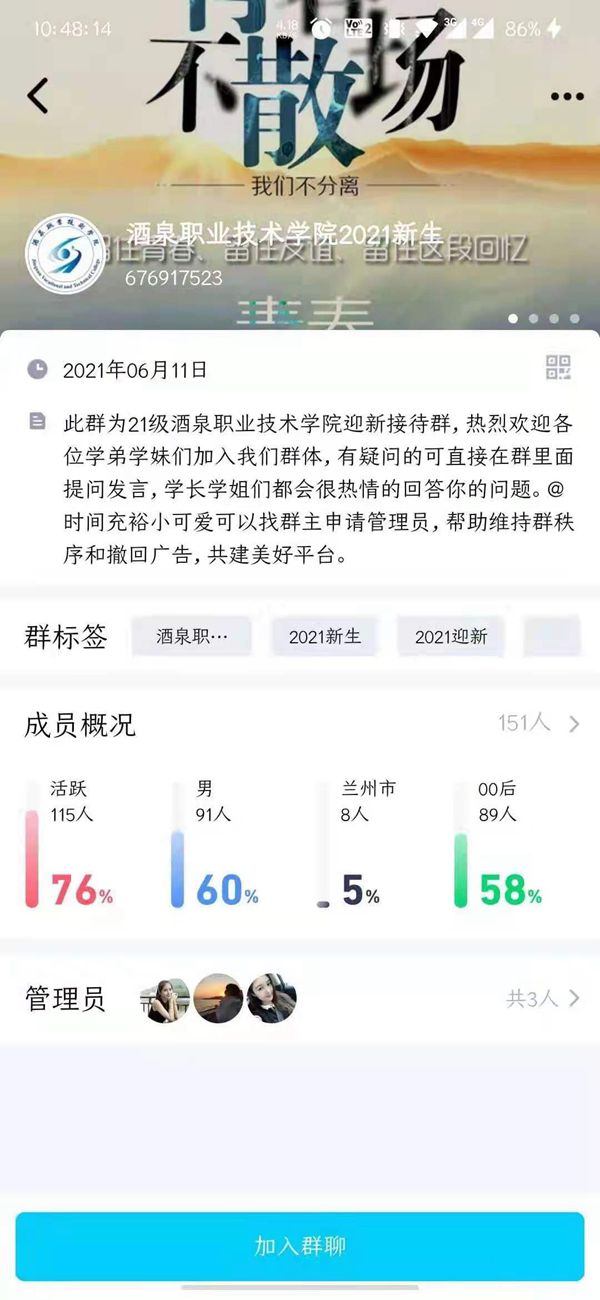600x1300 pixels.
Task: Open the group QR code icon
Action: (x=558, y=367)
